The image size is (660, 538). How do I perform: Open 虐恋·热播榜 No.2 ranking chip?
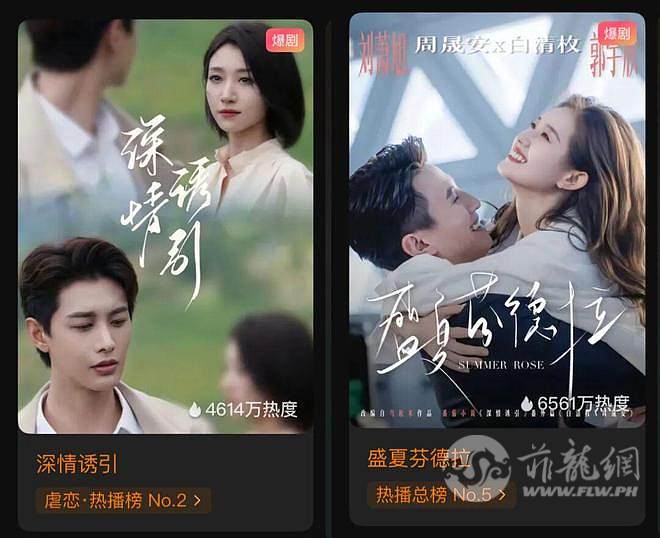(x=123, y=499)
